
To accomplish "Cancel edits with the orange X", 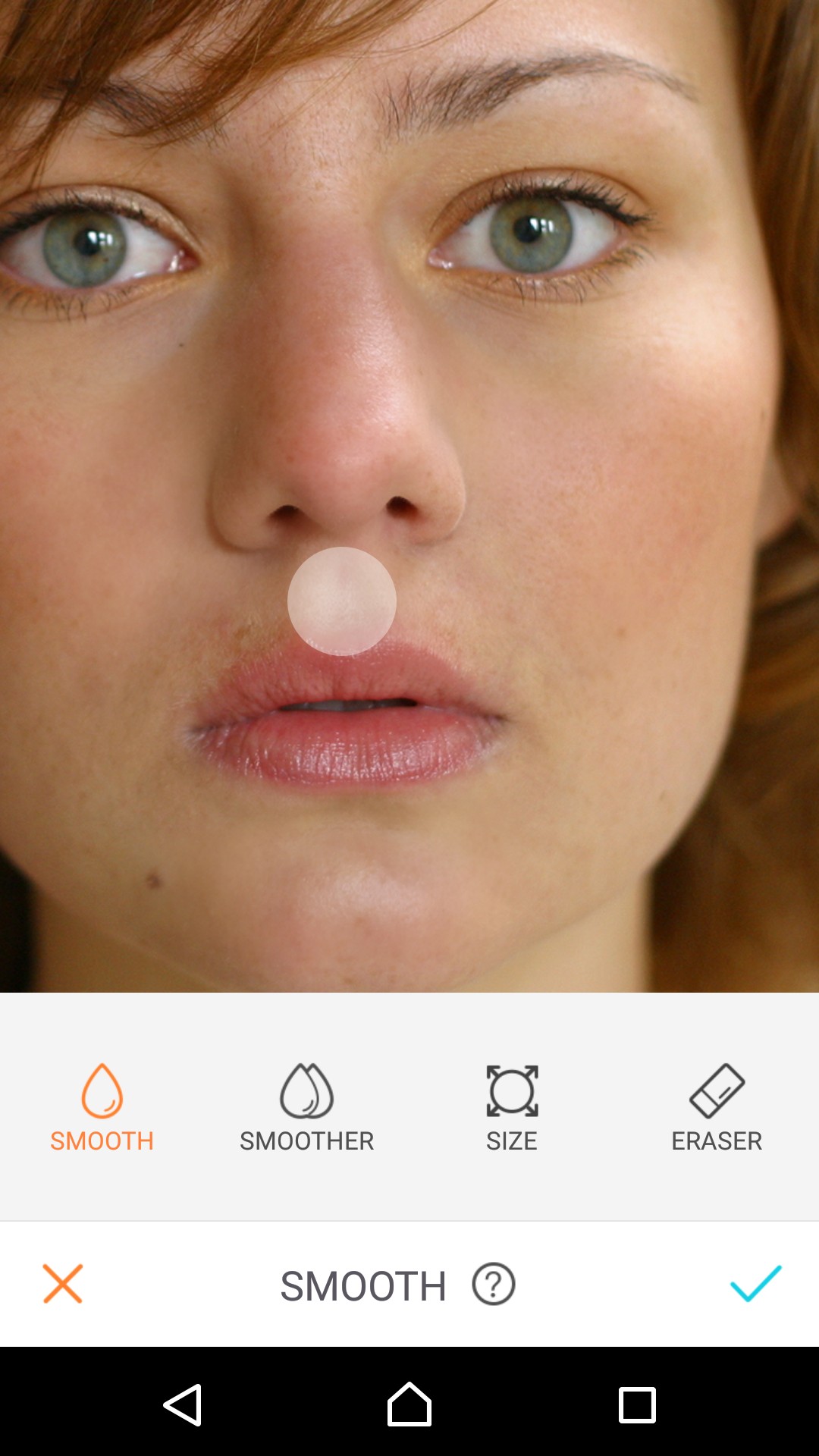I will pos(63,1284).
